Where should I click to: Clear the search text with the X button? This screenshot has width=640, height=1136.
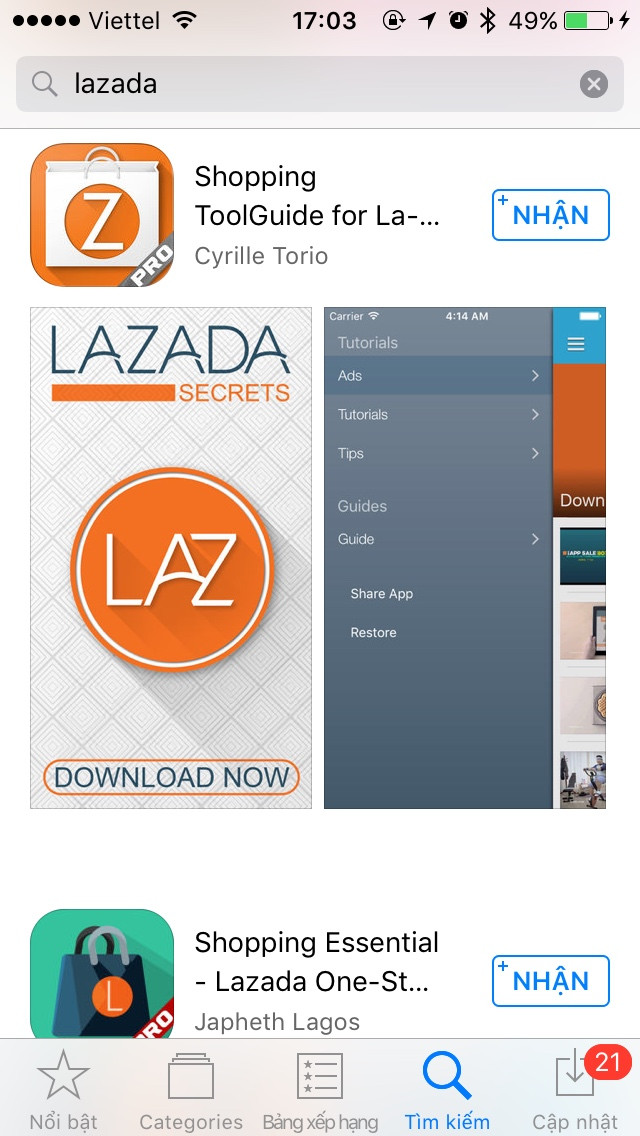click(x=594, y=84)
